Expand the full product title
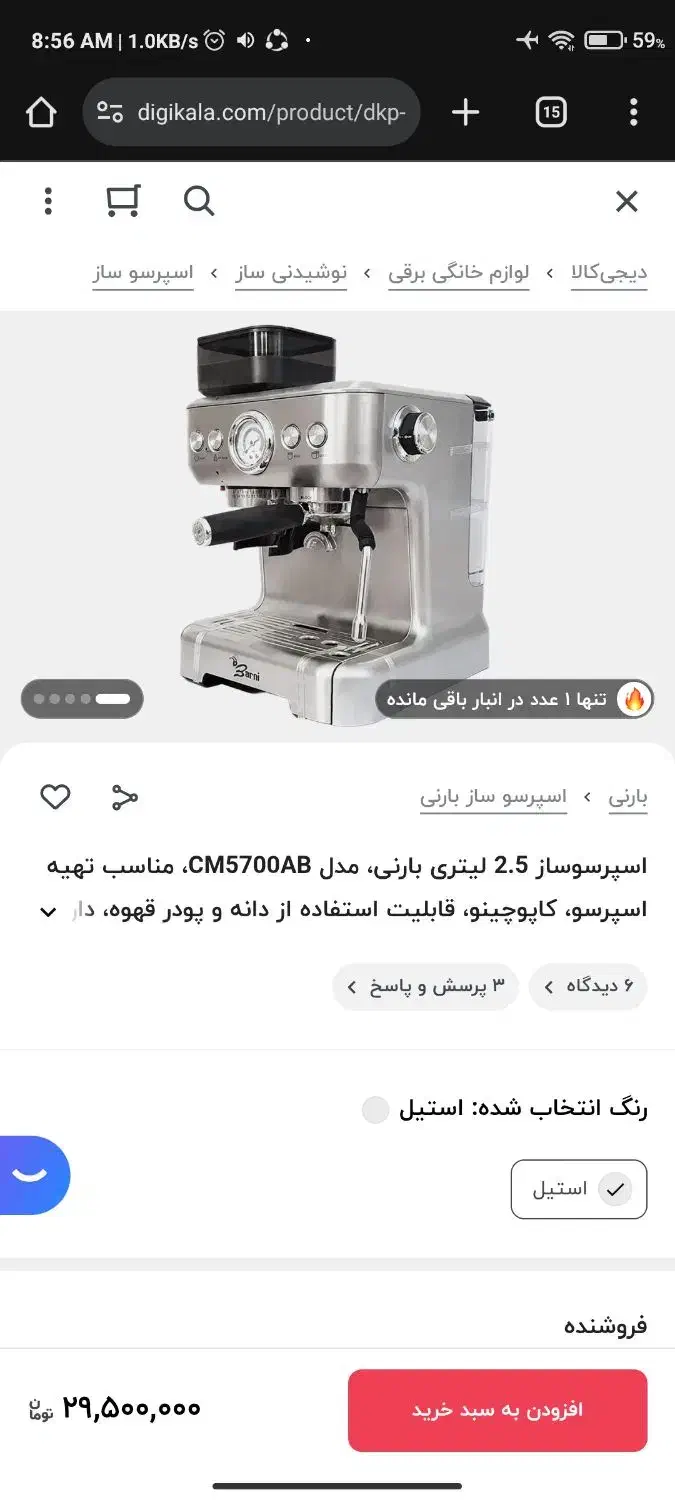 click(48, 911)
